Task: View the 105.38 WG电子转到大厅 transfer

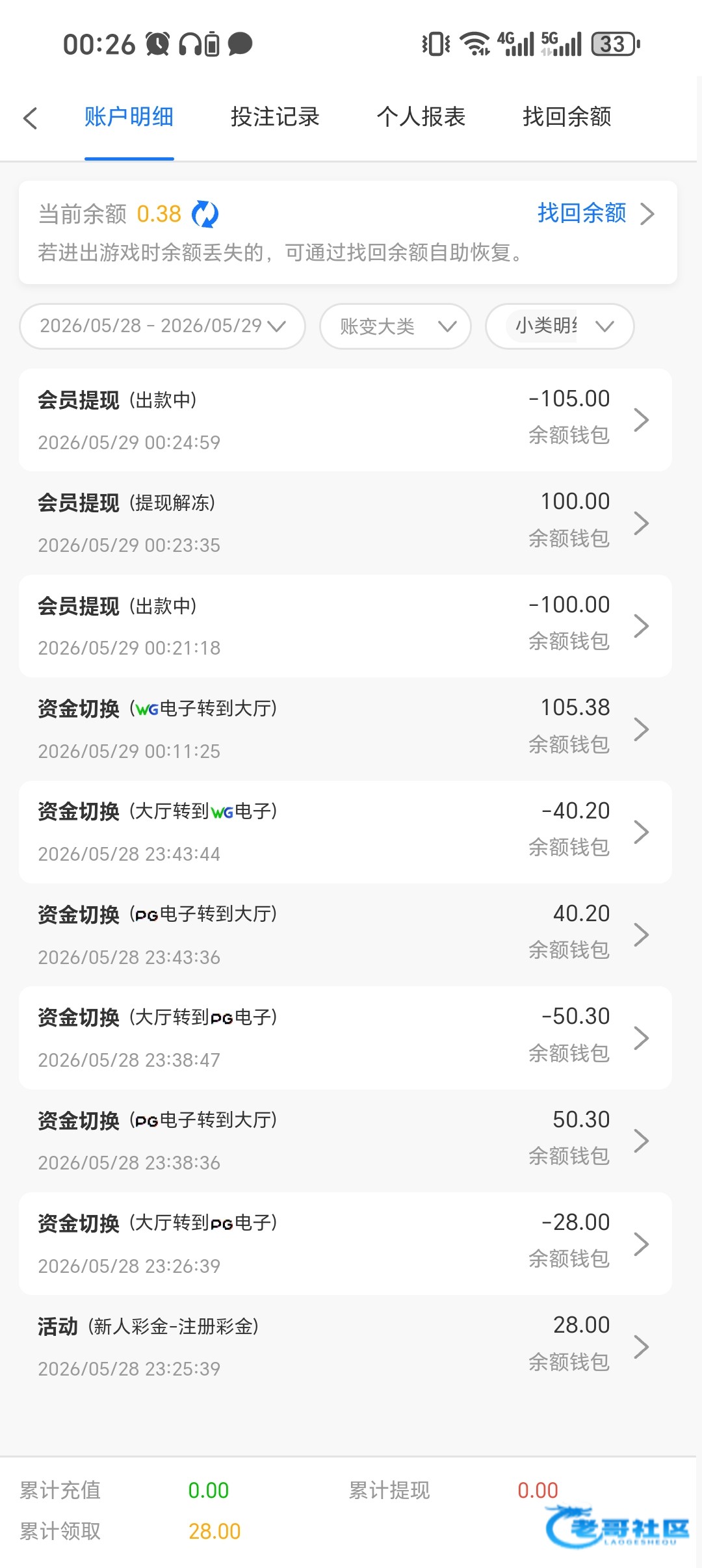Action: point(345,729)
